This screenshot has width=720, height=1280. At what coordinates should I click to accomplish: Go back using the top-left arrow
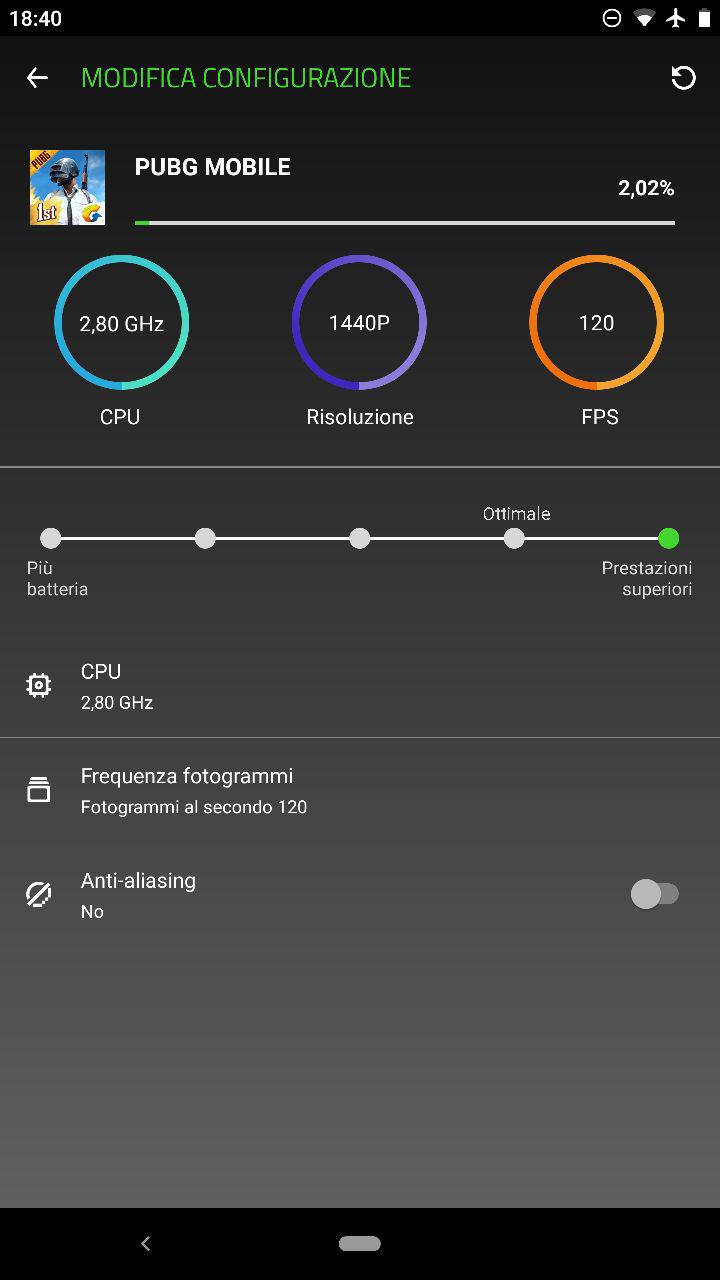[x=37, y=78]
